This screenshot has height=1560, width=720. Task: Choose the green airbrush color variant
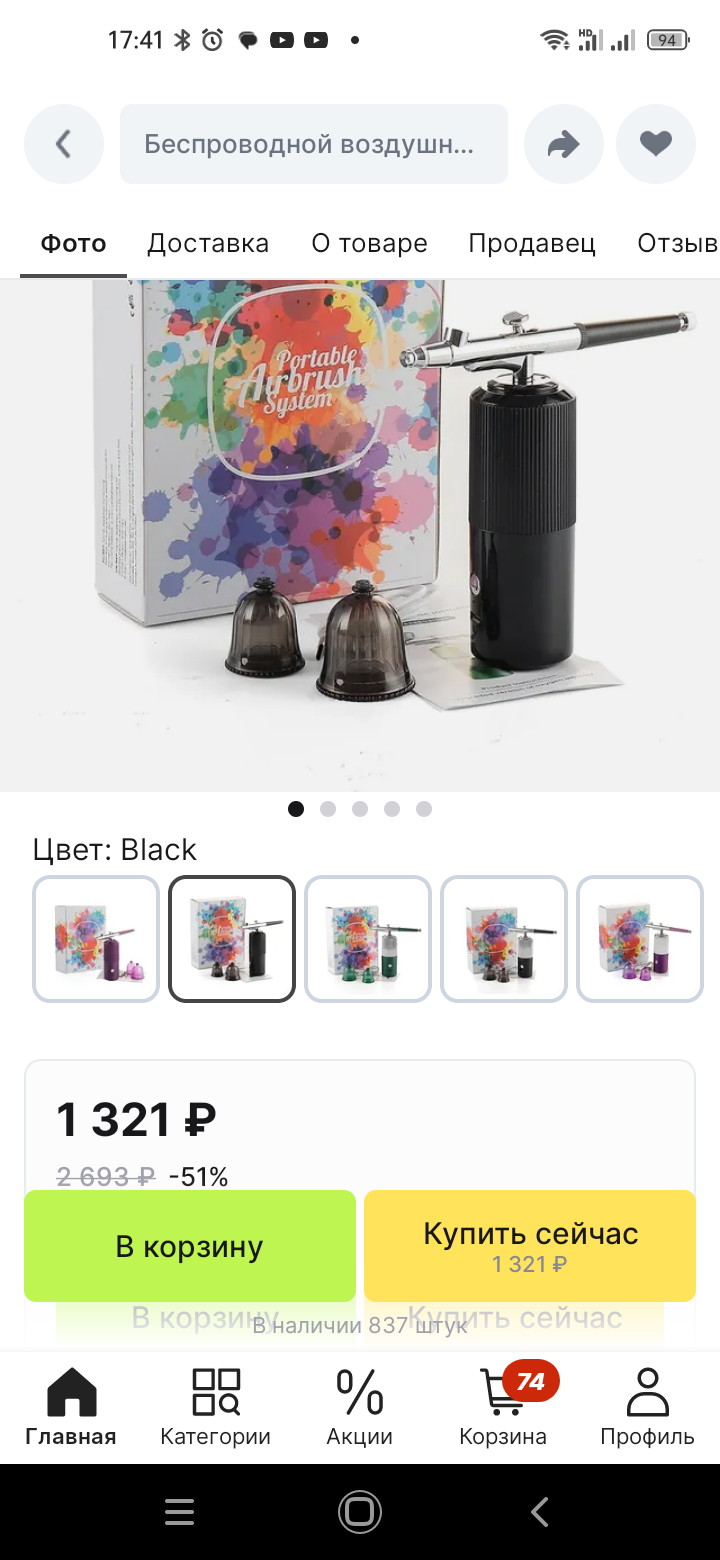coord(368,938)
